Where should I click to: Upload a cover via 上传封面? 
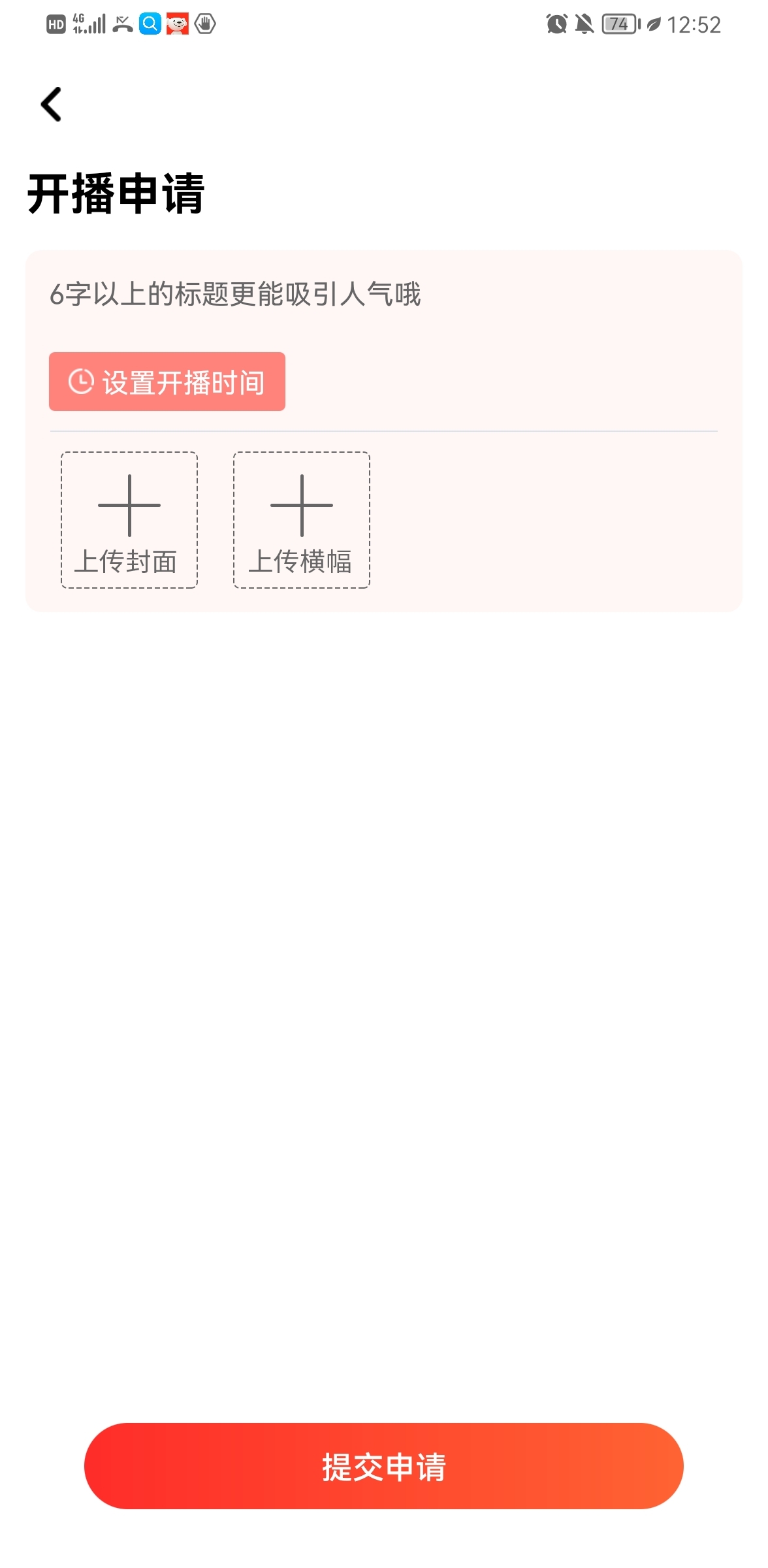click(129, 520)
